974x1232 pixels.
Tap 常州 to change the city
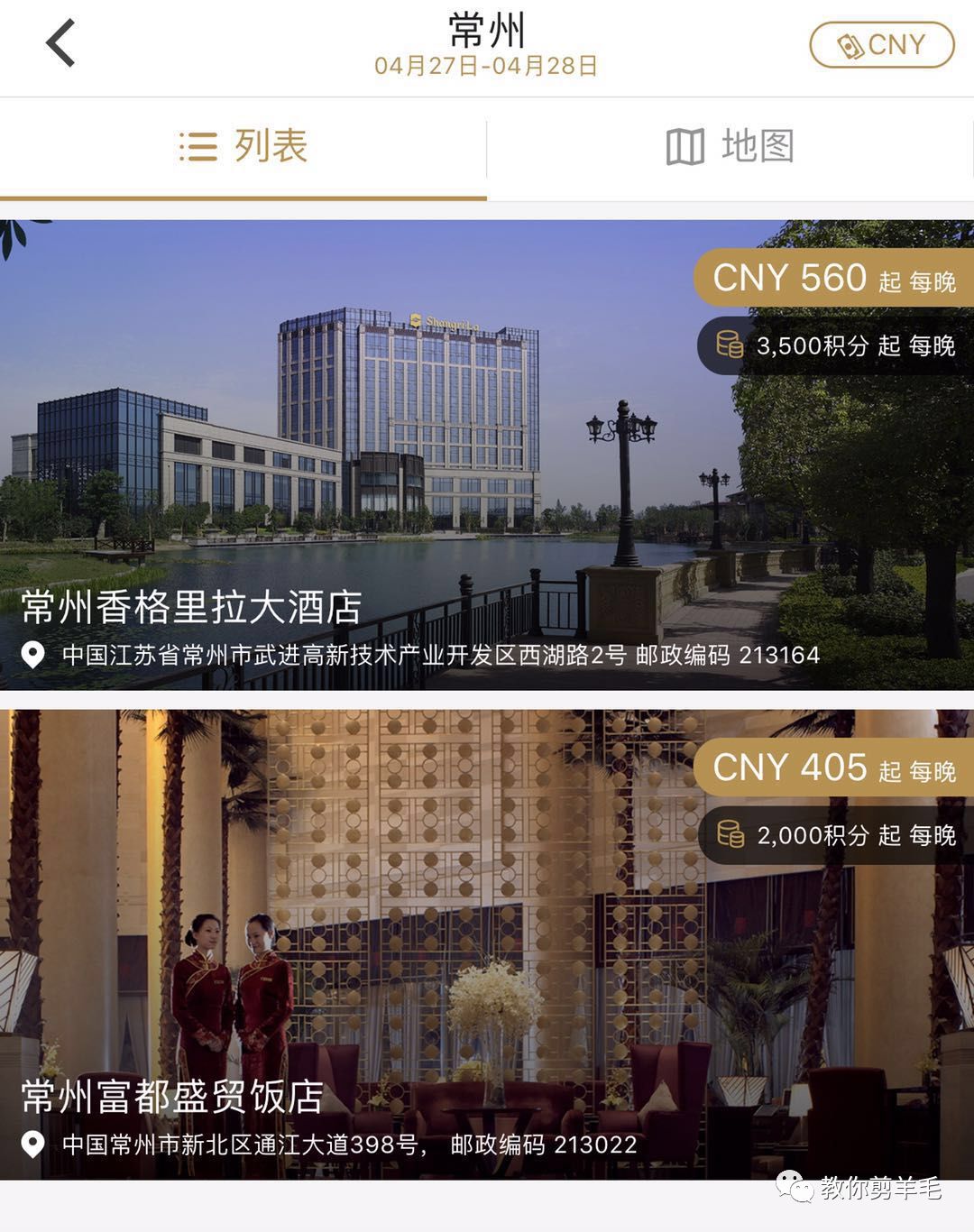pyautogui.click(x=487, y=27)
